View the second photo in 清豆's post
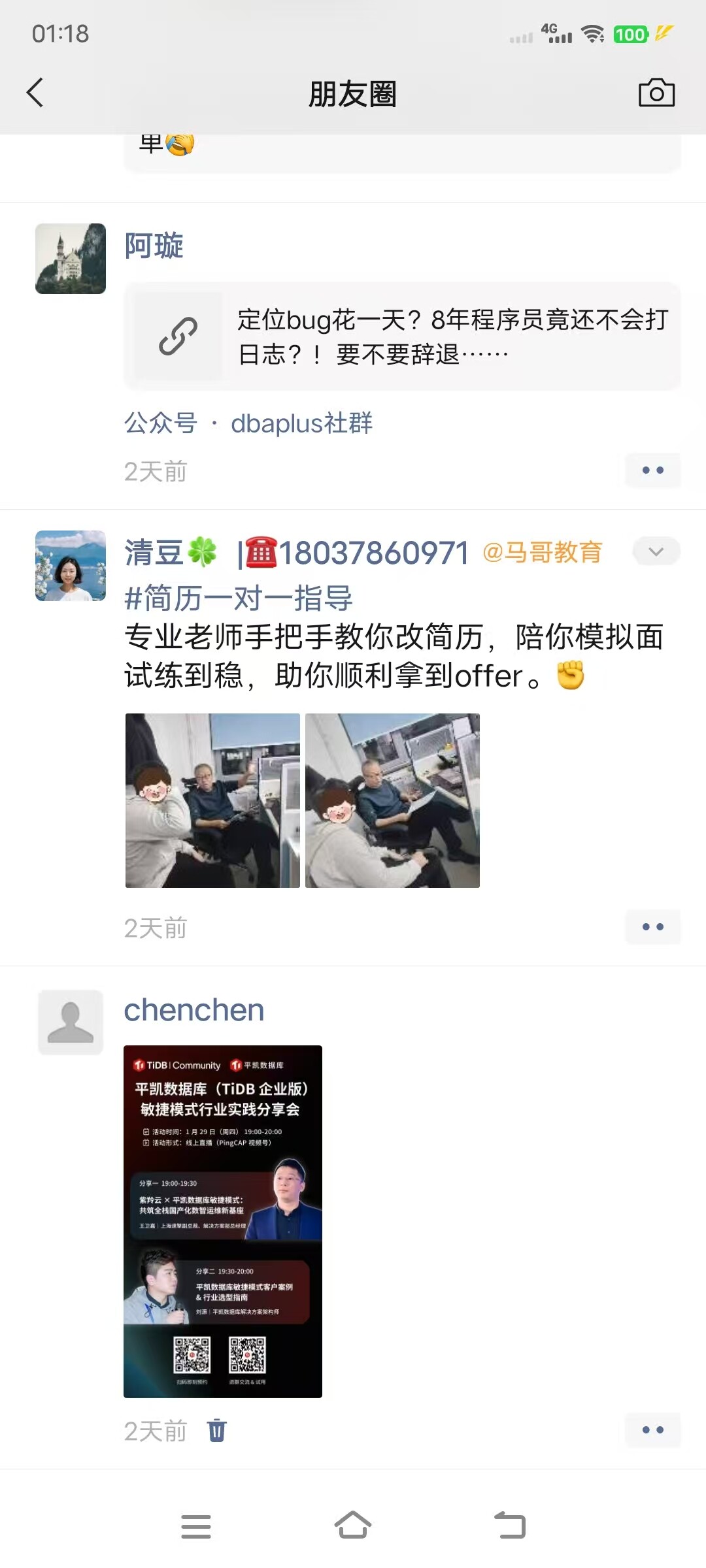Viewport: 706px width, 1568px height. [392, 800]
